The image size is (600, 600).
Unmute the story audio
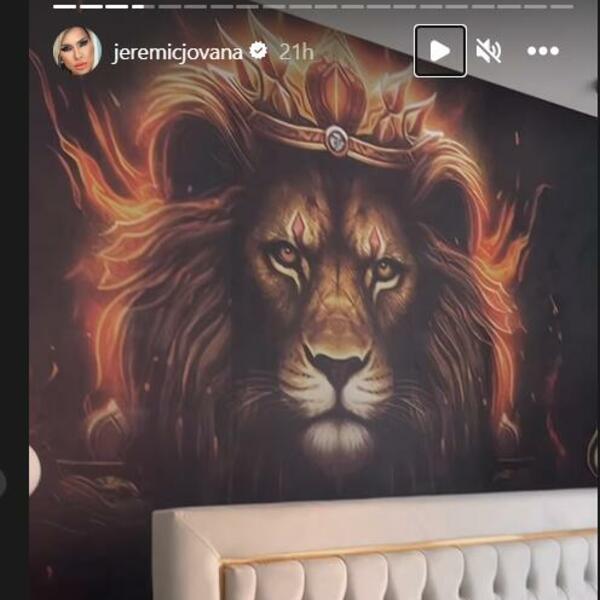pos(488,51)
